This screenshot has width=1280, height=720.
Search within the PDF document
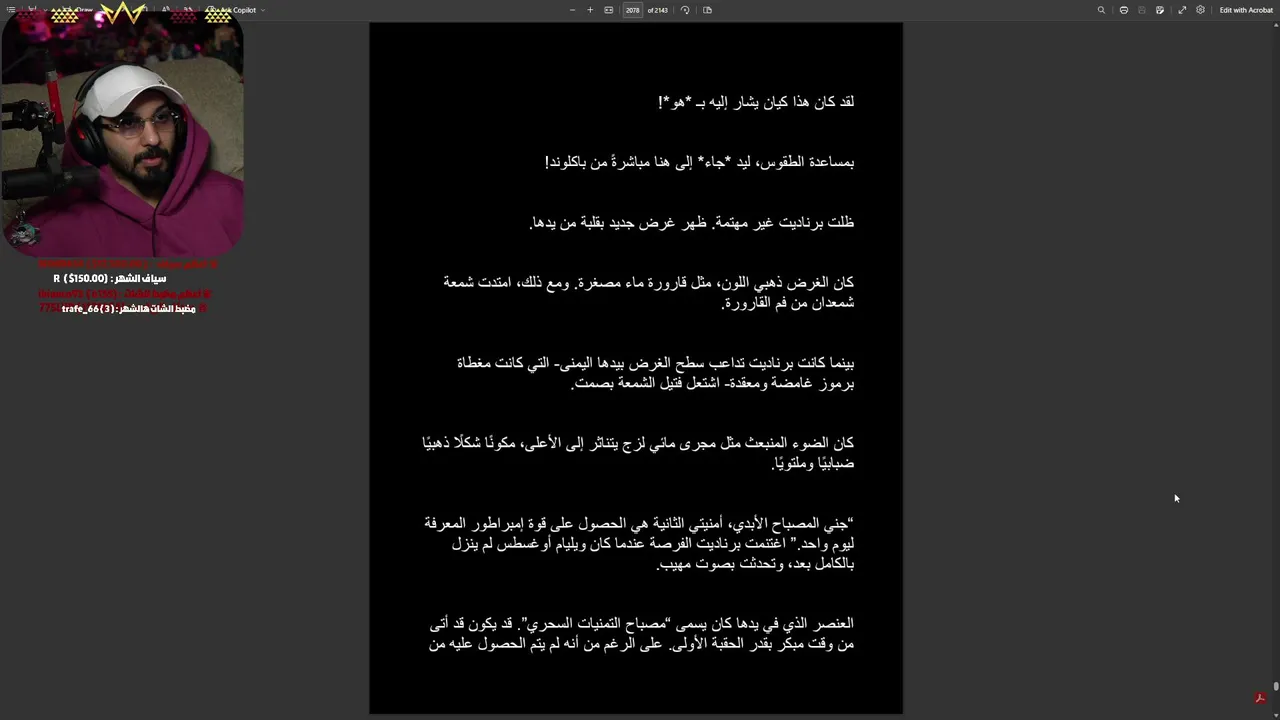1101,10
